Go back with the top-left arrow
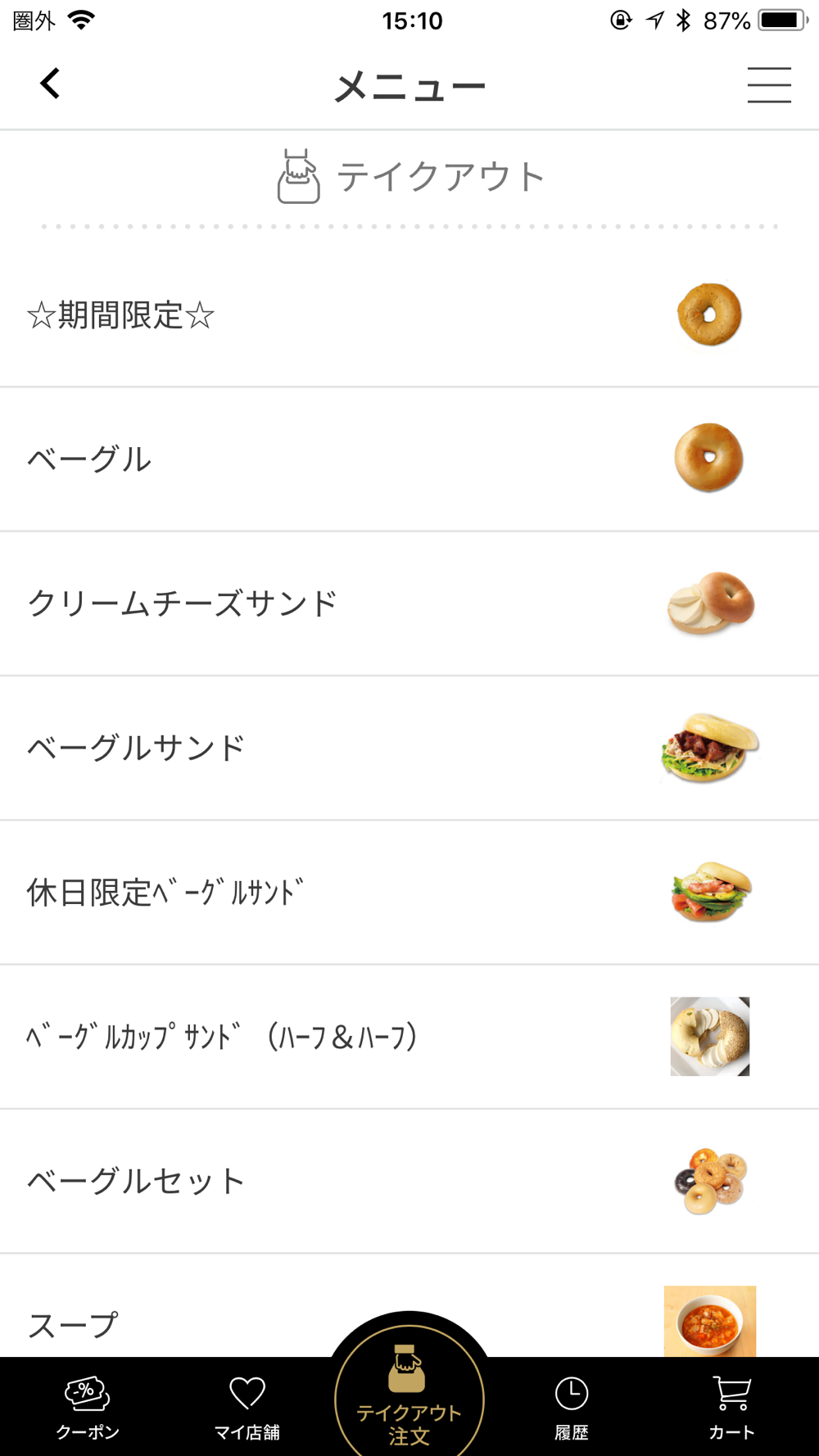 click(x=50, y=84)
